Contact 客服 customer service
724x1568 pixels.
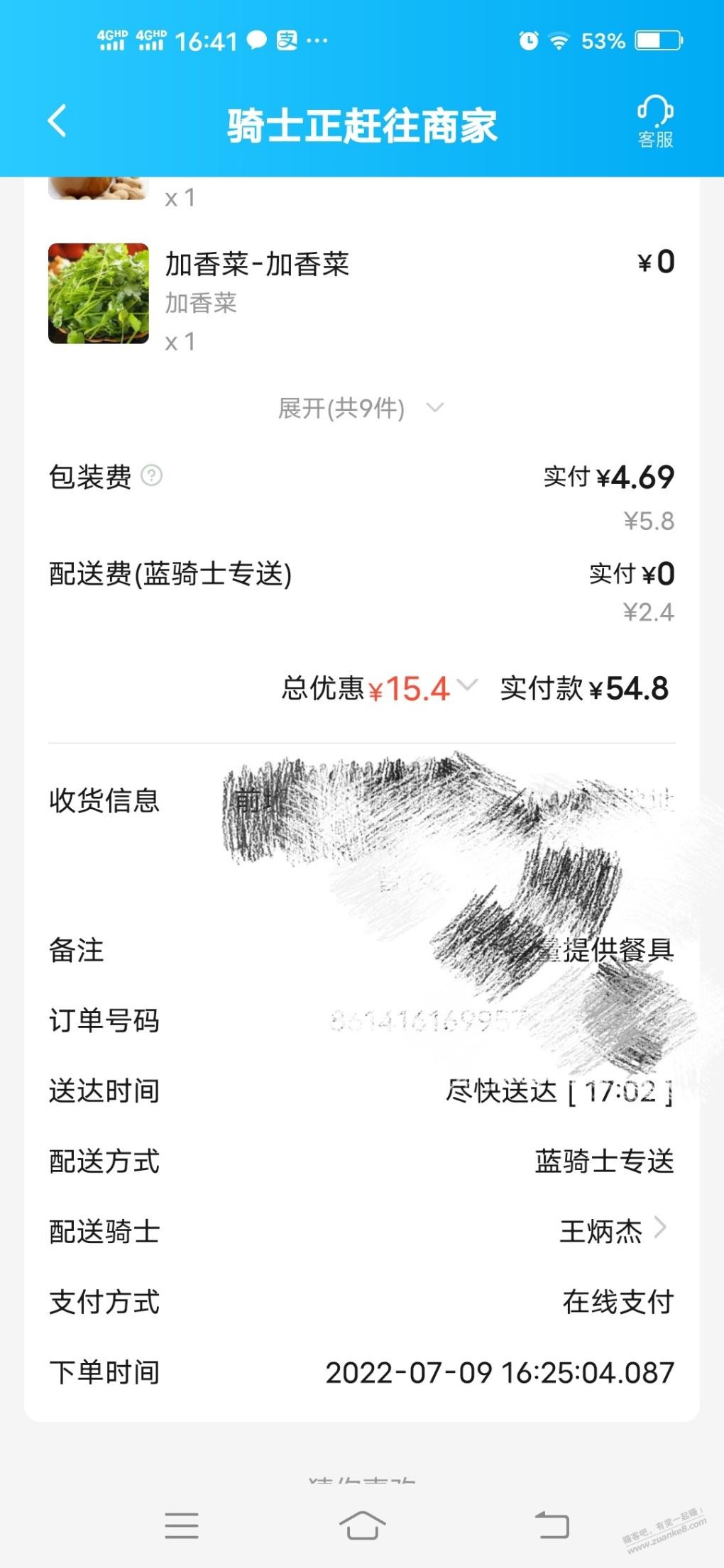[655, 121]
